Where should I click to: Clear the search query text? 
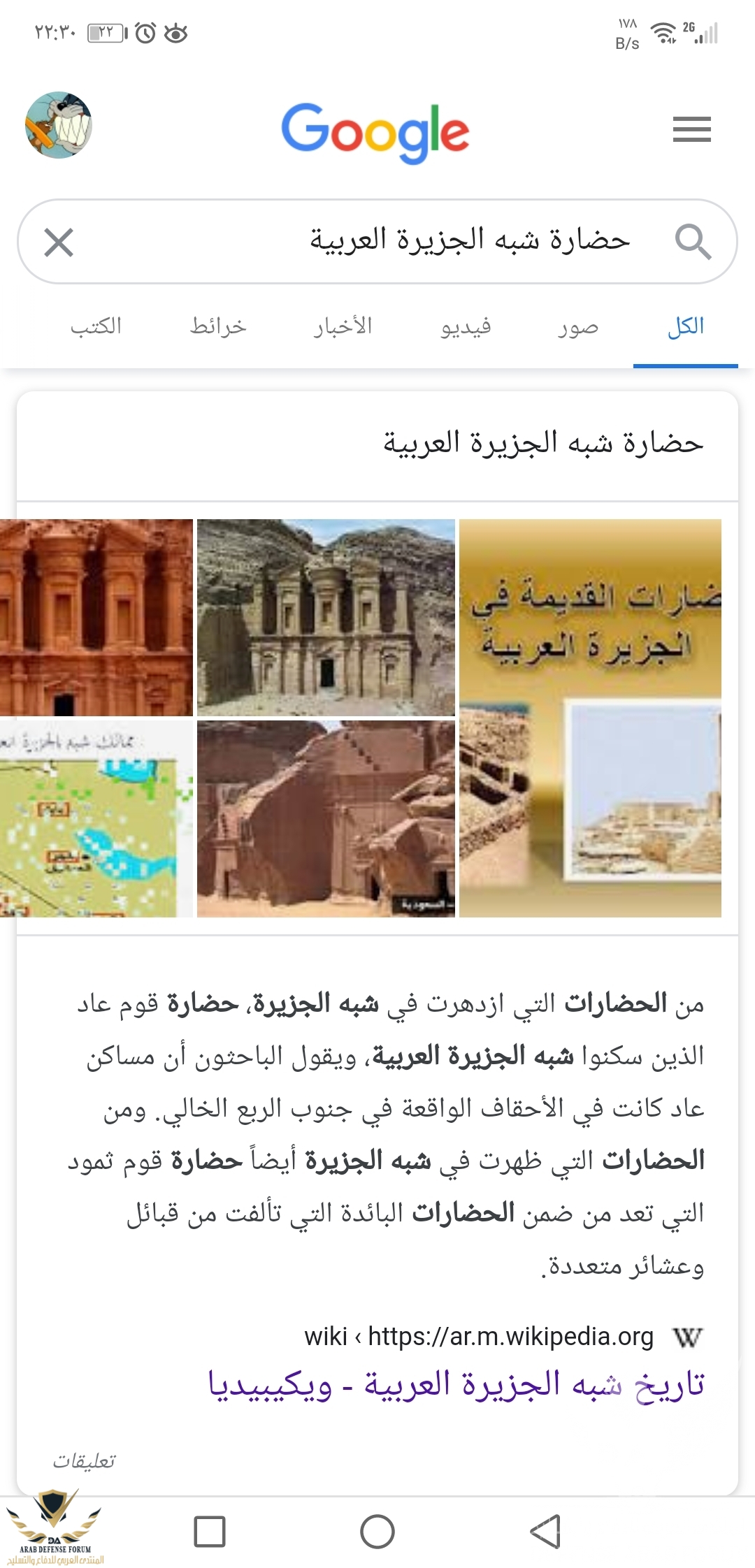click(59, 242)
